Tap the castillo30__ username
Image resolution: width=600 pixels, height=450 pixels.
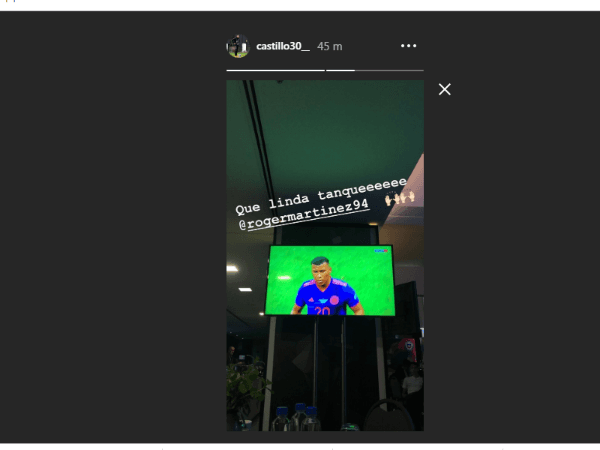[283, 47]
